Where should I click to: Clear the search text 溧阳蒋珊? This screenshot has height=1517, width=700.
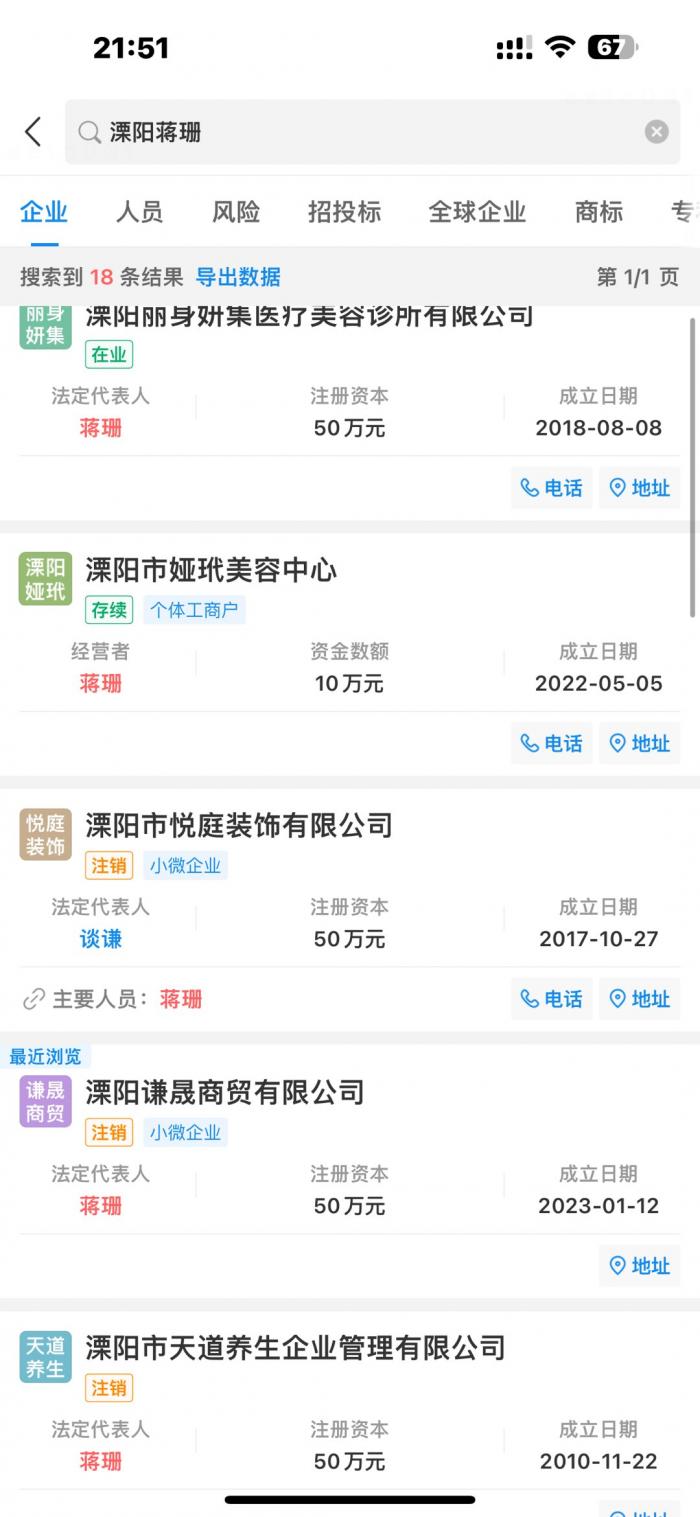point(656,132)
